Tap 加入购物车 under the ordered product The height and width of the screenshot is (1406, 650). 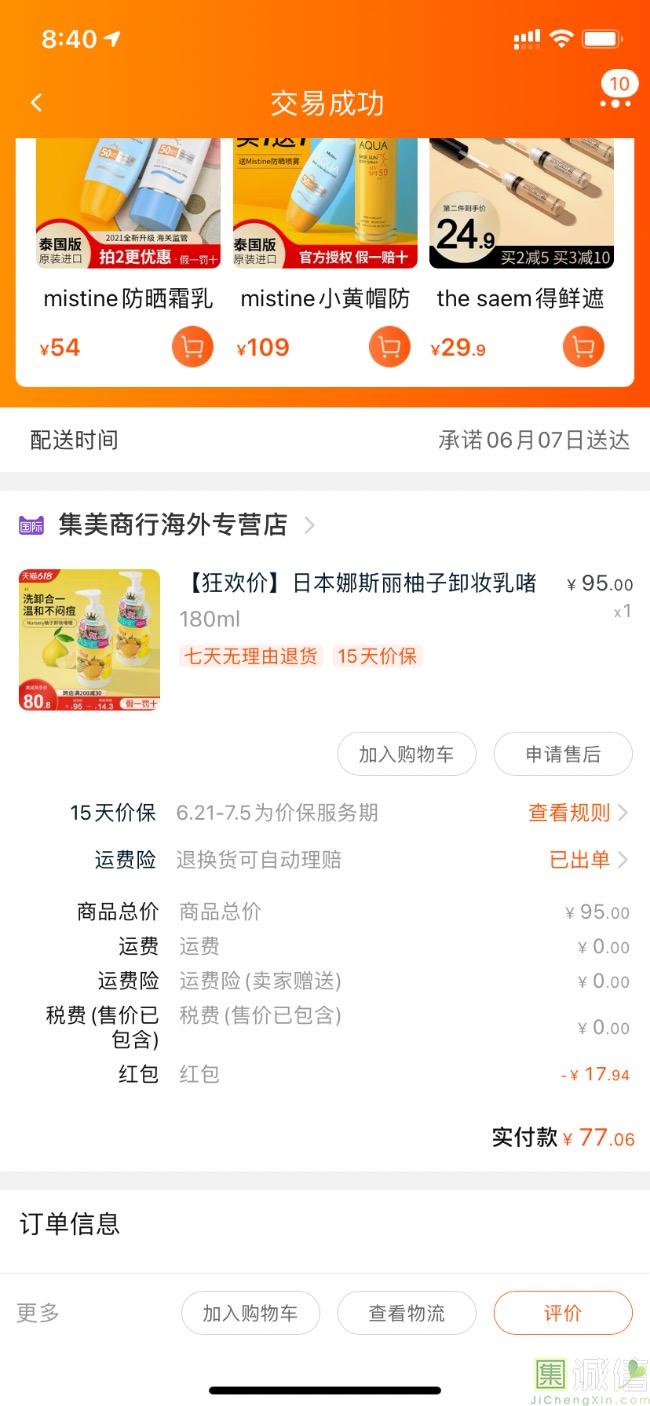coord(406,754)
